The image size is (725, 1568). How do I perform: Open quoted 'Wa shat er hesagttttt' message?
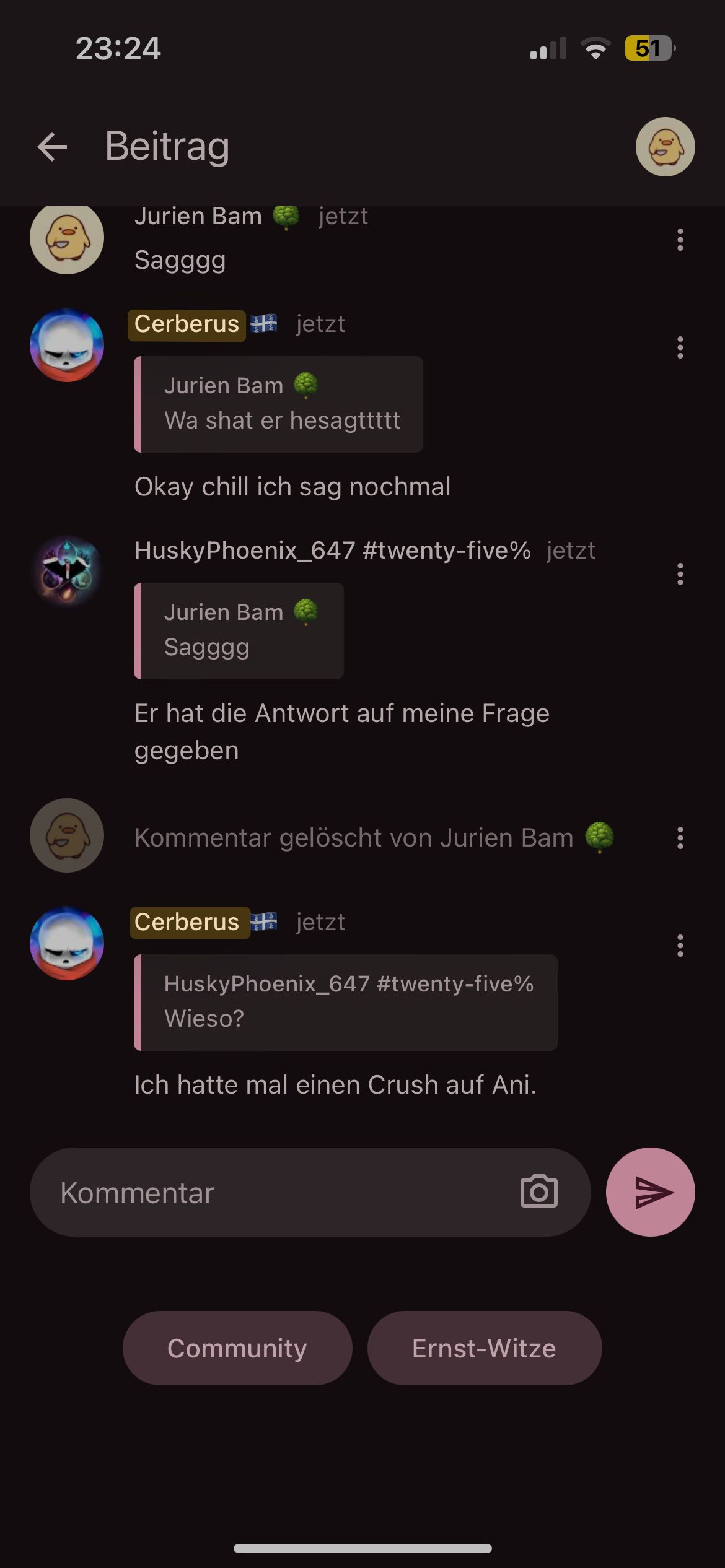click(x=279, y=404)
